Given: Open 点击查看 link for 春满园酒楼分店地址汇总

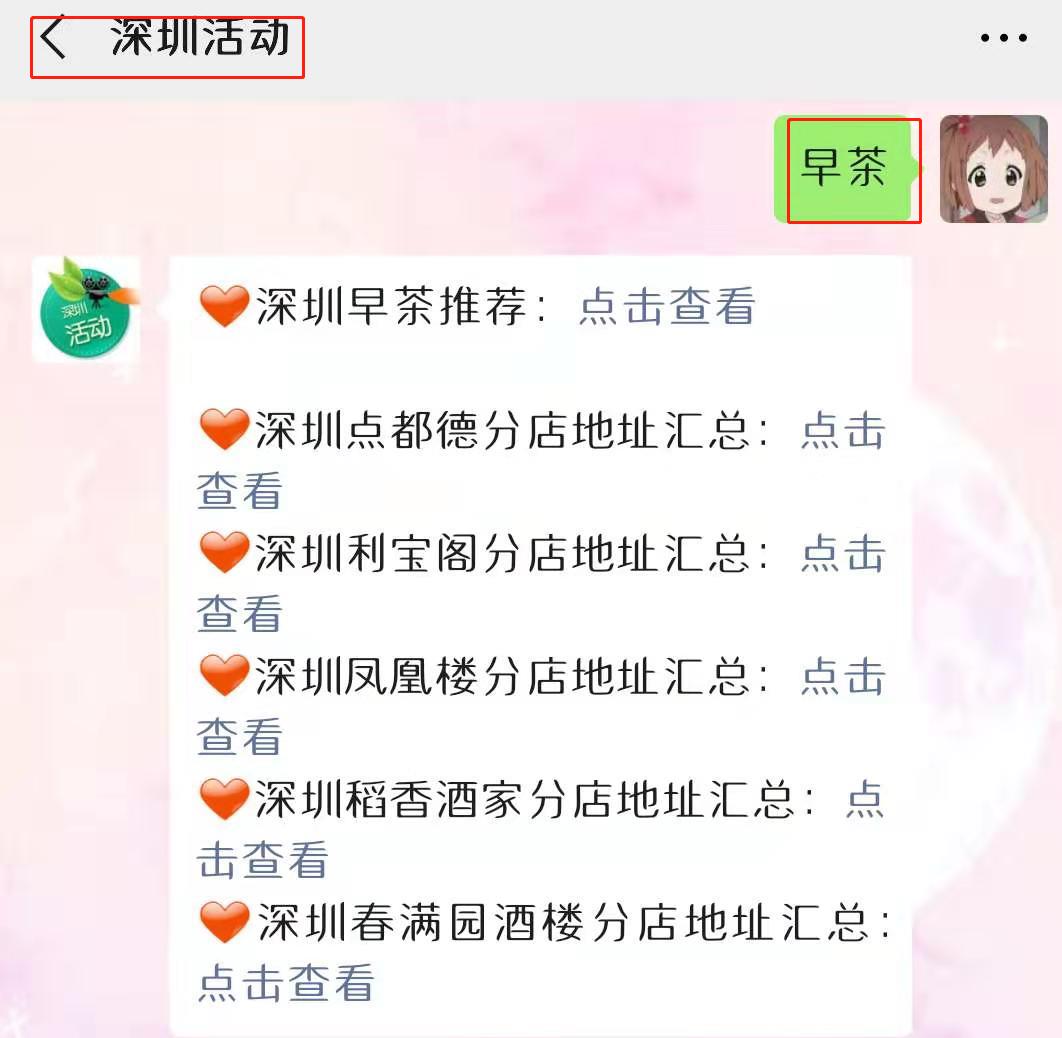Looking at the screenshot, I should [x=286, y=983].
